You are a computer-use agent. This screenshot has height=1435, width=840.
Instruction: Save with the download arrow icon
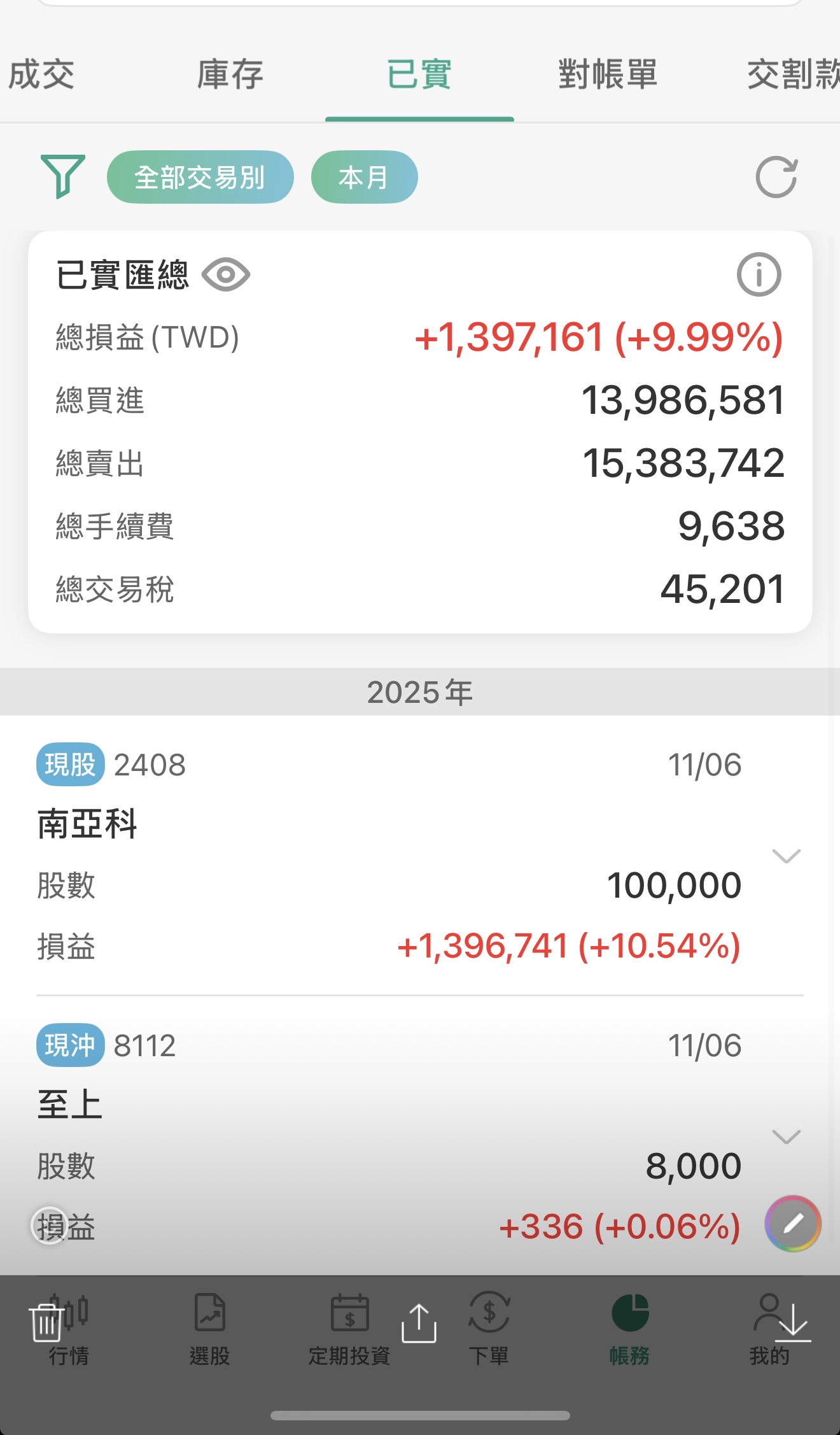pyautogui.click(x=793, y=1323)
